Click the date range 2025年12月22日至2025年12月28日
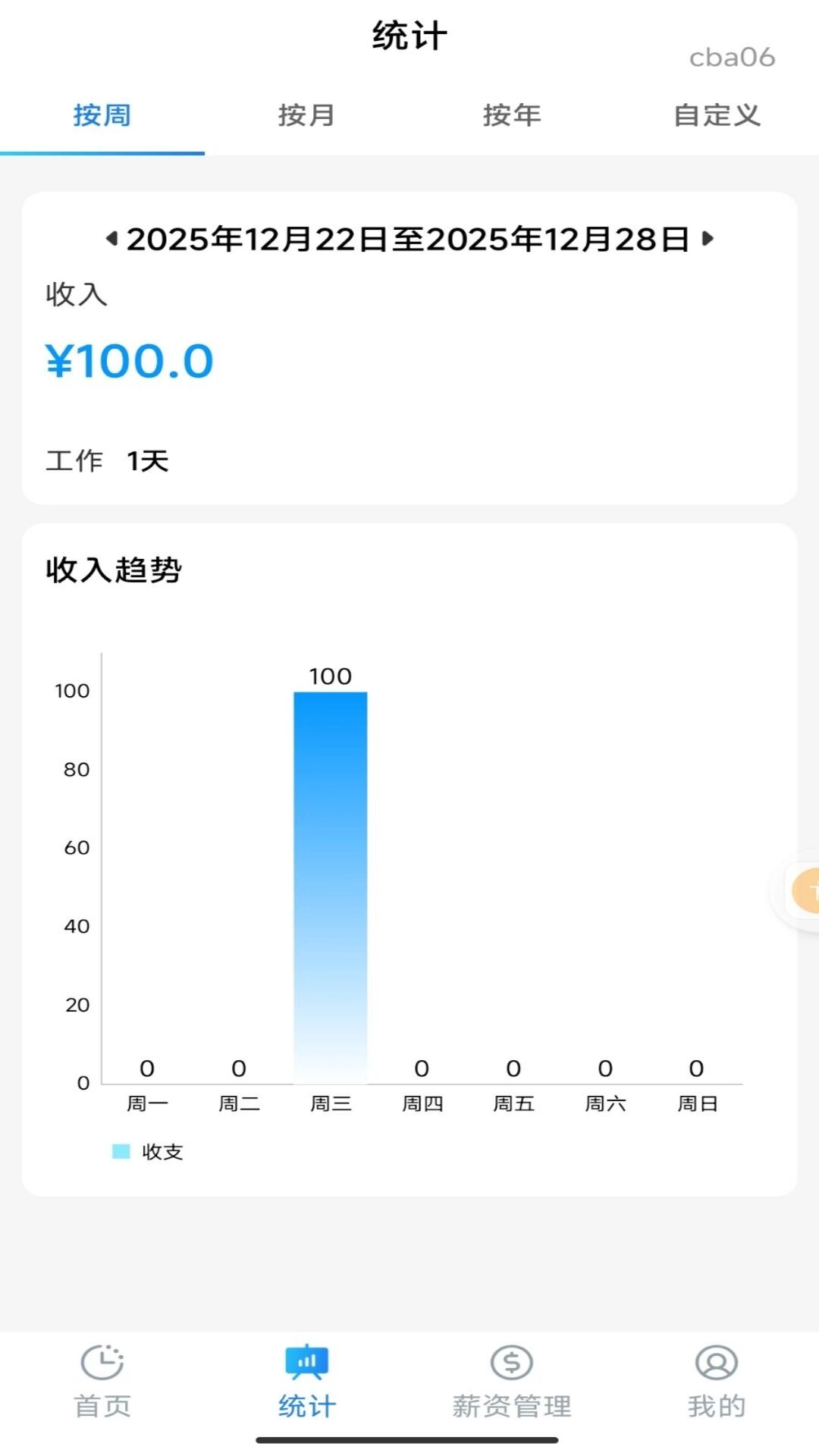819x1456 pixels. pyautogui.click(x=409, y=239)
